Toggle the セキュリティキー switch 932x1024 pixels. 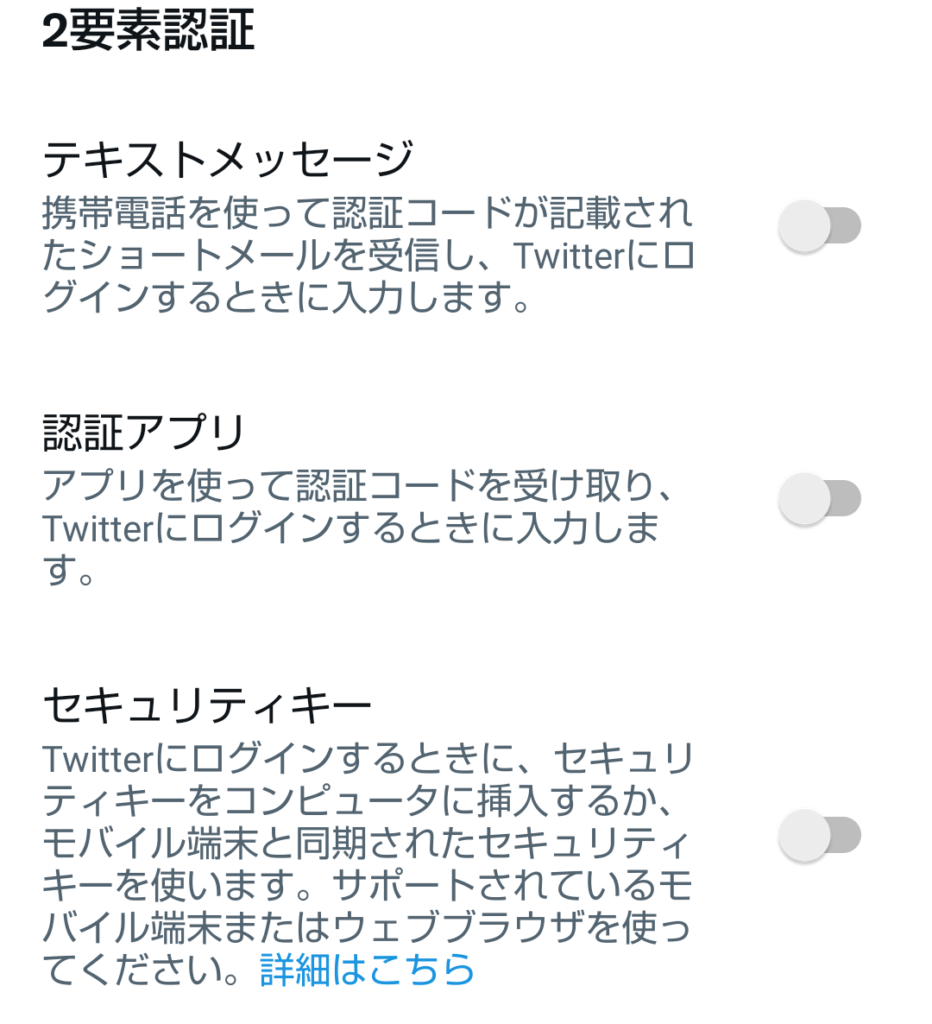click(819, 835)
